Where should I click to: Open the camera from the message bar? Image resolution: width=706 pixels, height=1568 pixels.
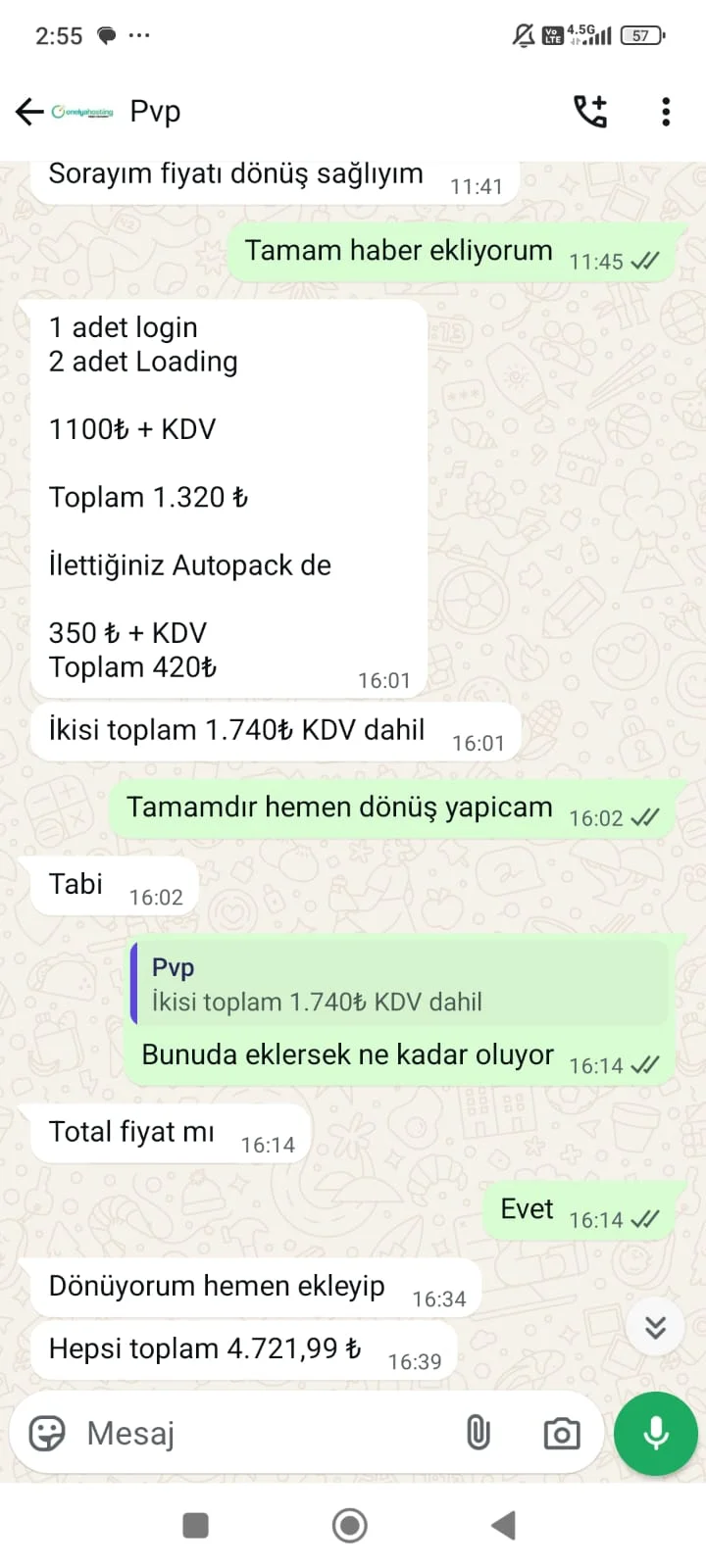[x=562, y=1434]
